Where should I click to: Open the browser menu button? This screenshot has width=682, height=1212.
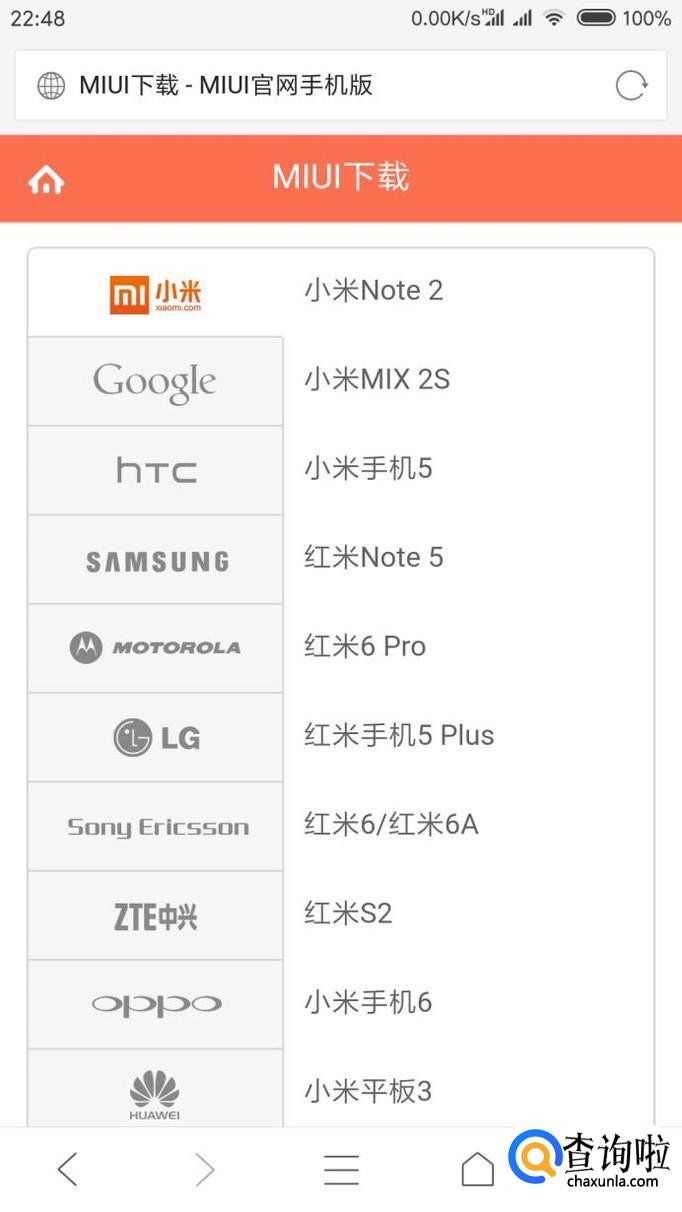click(341, 1169)
